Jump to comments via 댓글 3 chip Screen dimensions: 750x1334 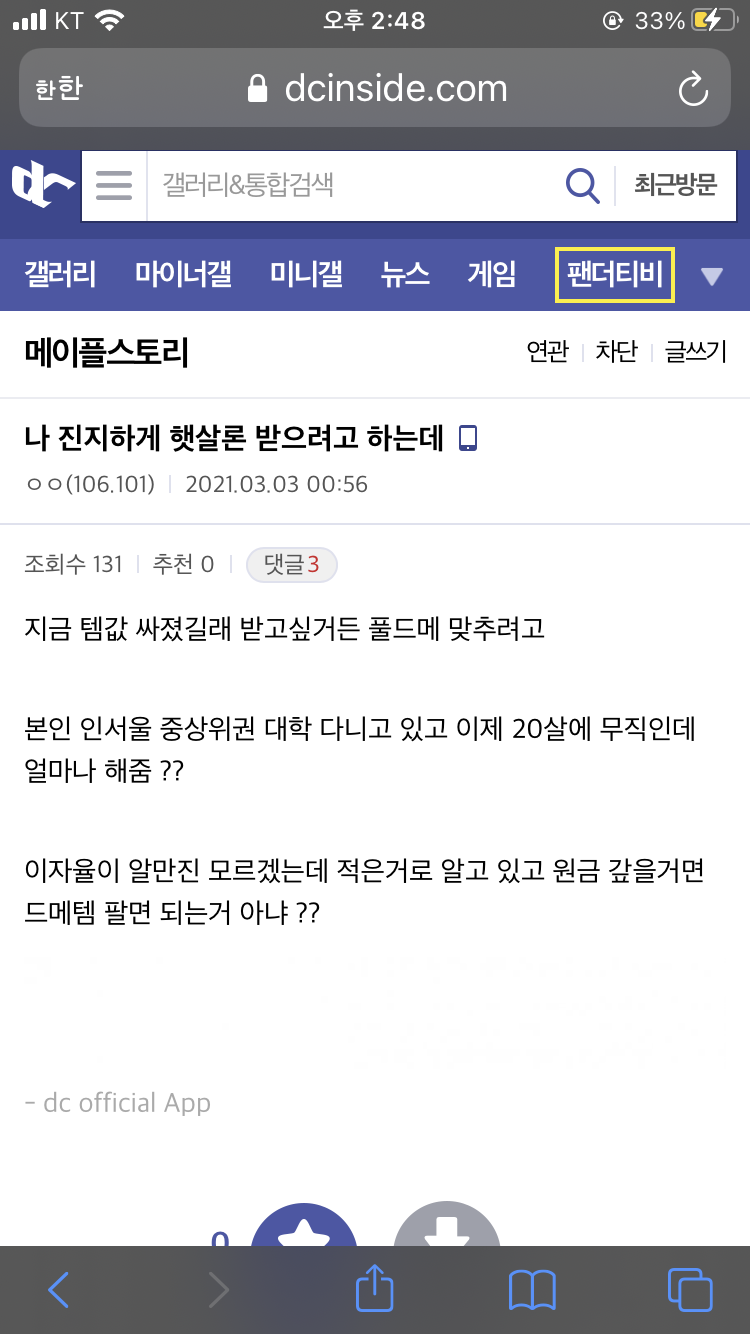291,565
